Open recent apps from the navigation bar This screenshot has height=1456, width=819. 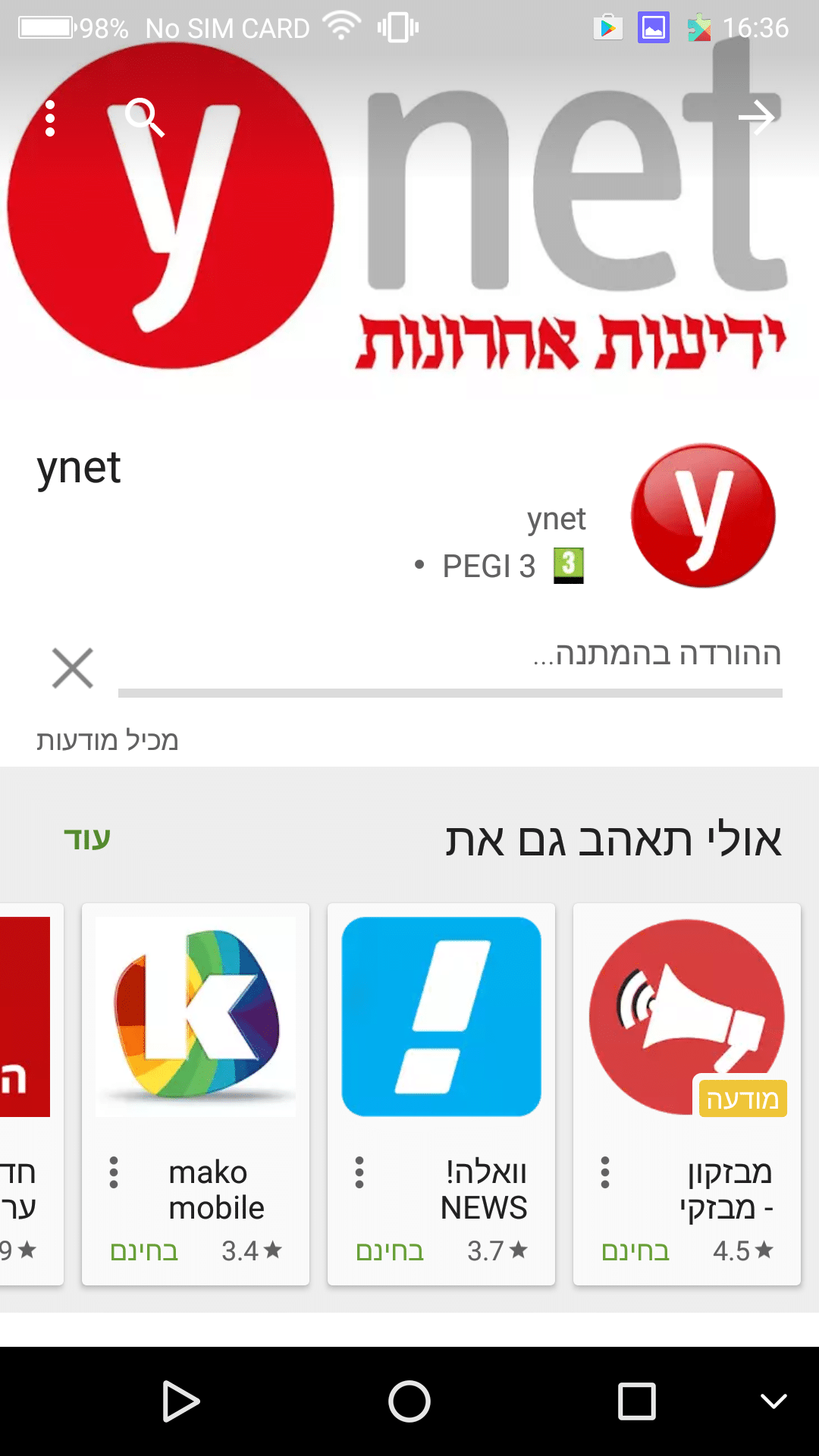[x=637, y=1401]
